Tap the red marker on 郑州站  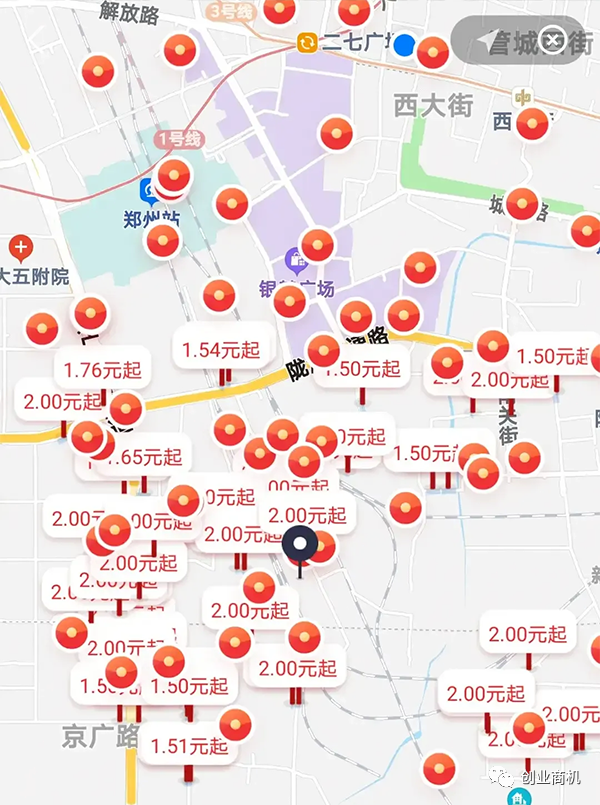coord(173,175)
